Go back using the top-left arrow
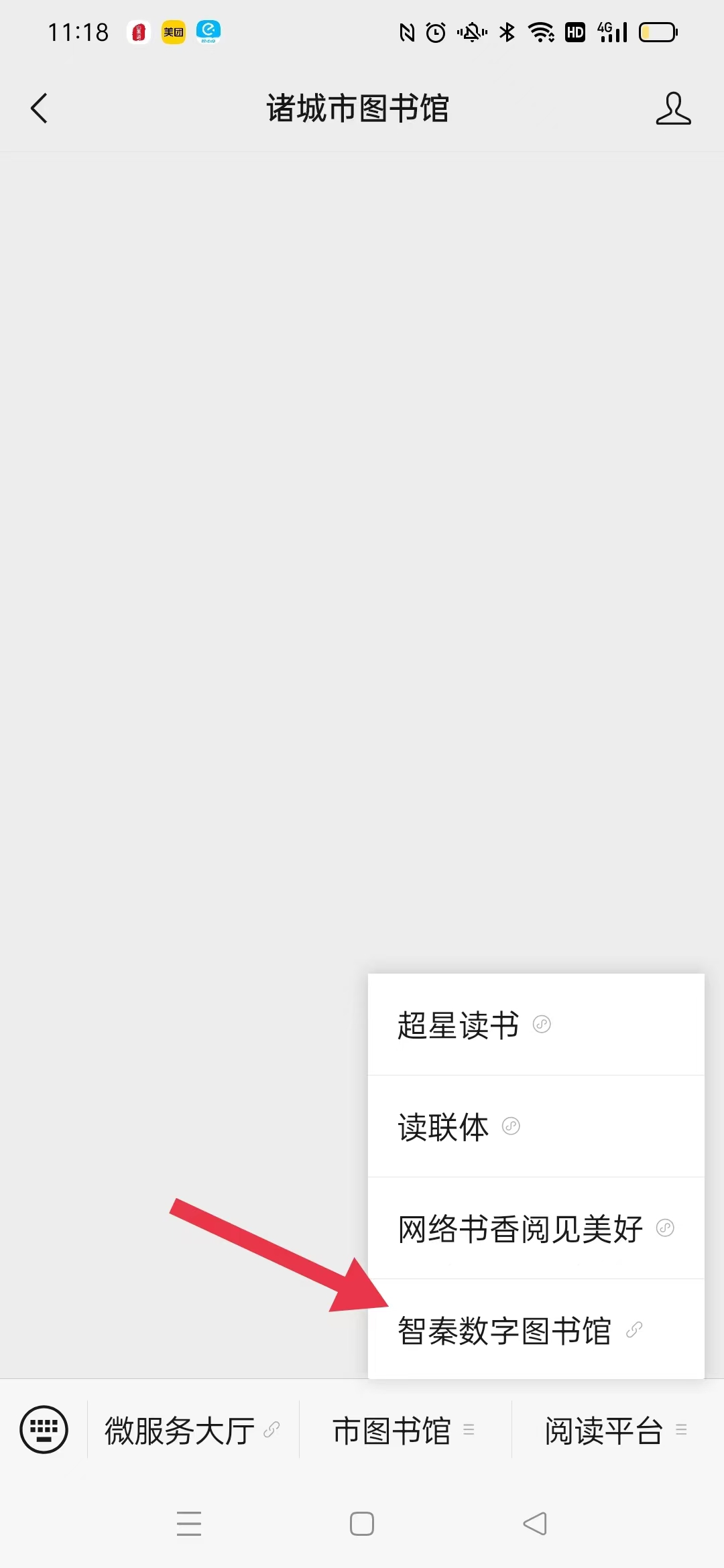The width and height of the screenshot is (724, 1568). [x=40, y=108]
